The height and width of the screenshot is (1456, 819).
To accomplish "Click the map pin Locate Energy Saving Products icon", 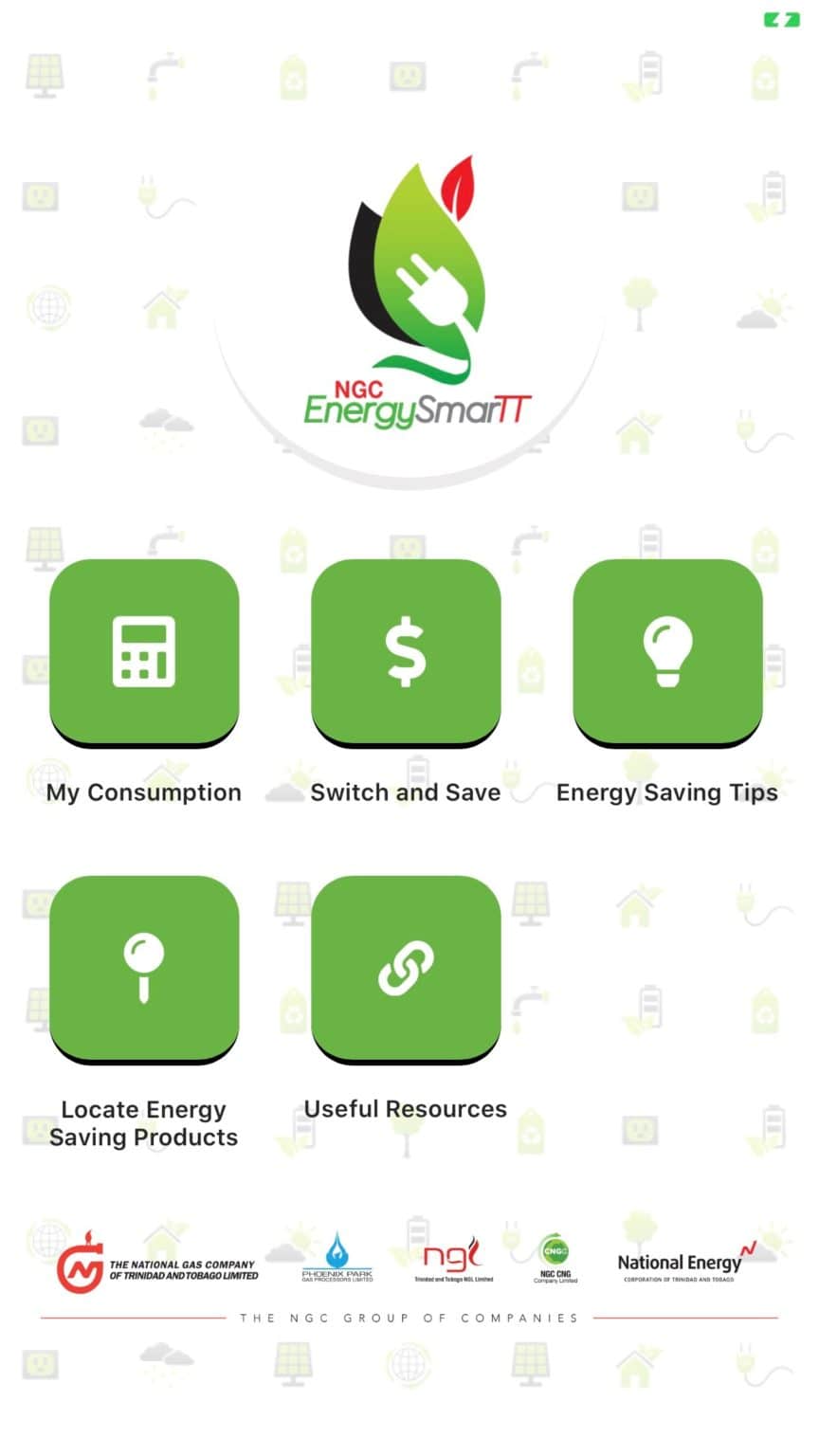I will tap(143, 967).
